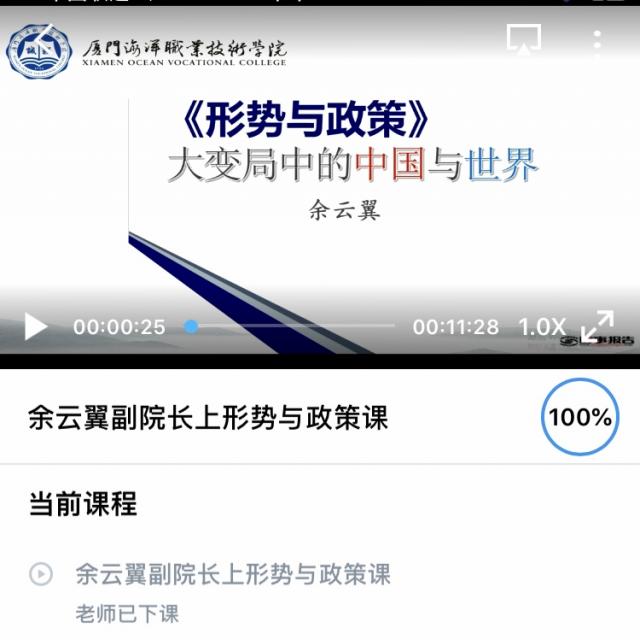Open the AirPlay casting option
The width and height of the screenshot is (640, 640).
tap(524, 40)
